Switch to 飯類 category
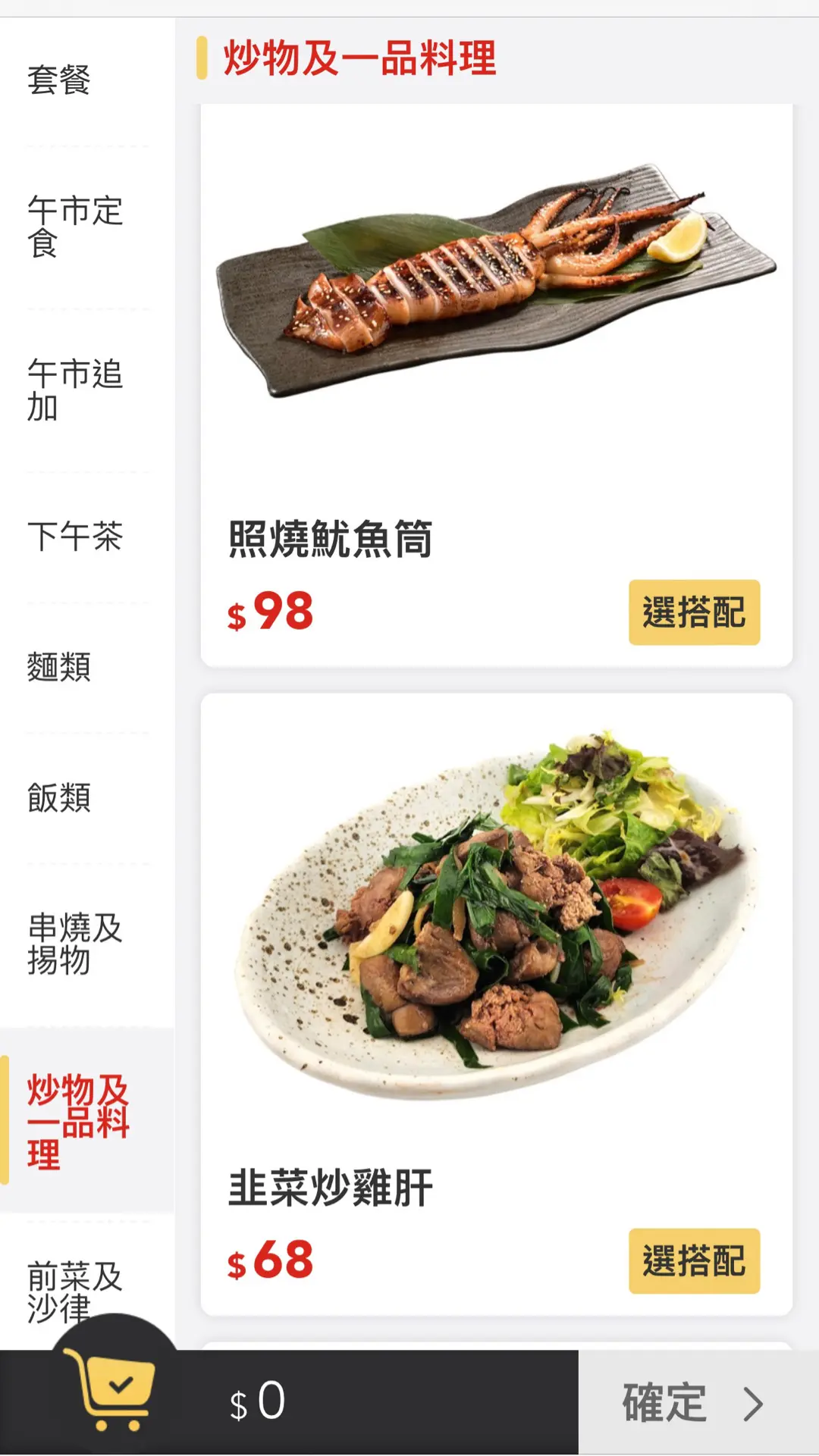 59,798
